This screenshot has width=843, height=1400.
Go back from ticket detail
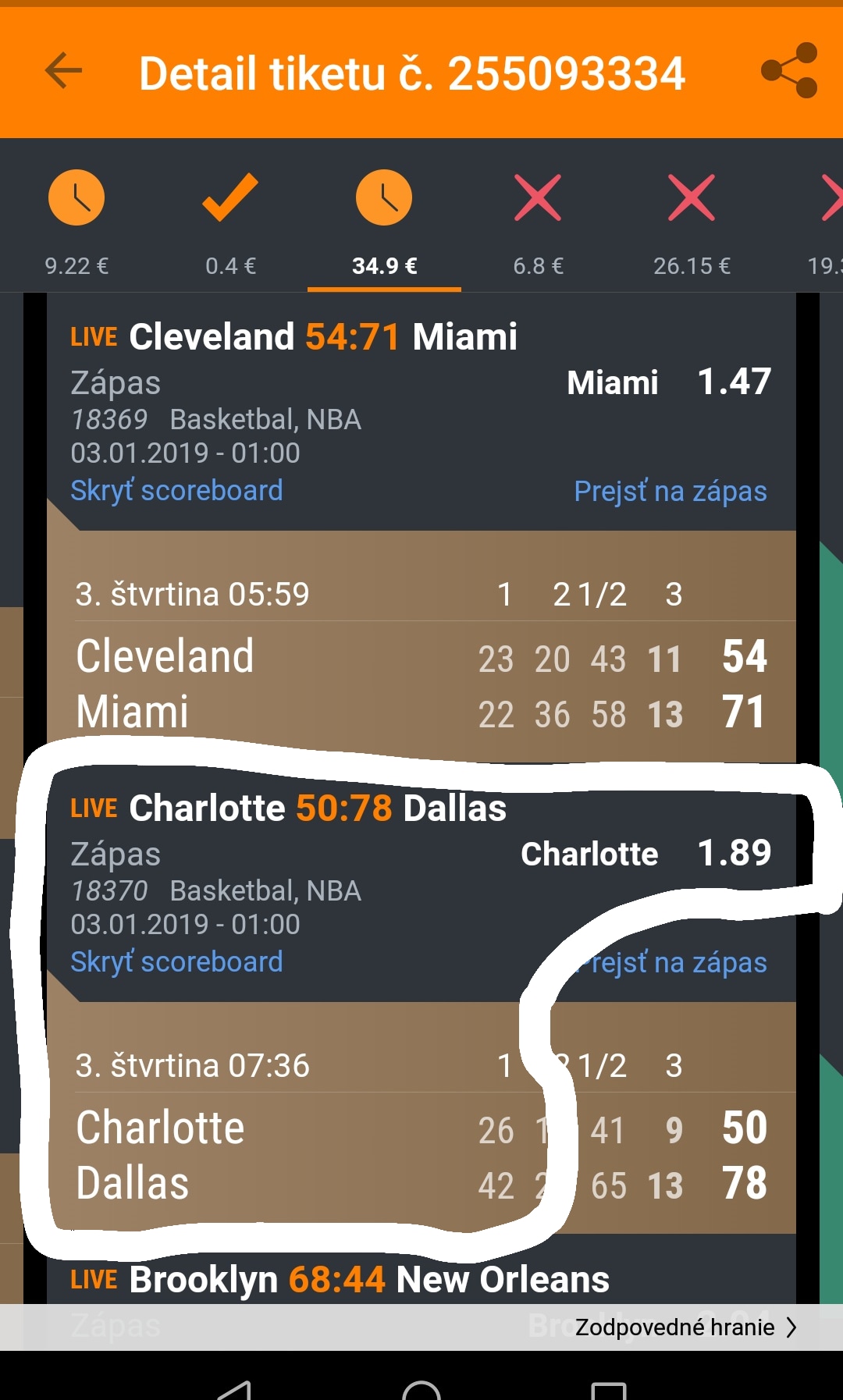[x=64, y=72]
